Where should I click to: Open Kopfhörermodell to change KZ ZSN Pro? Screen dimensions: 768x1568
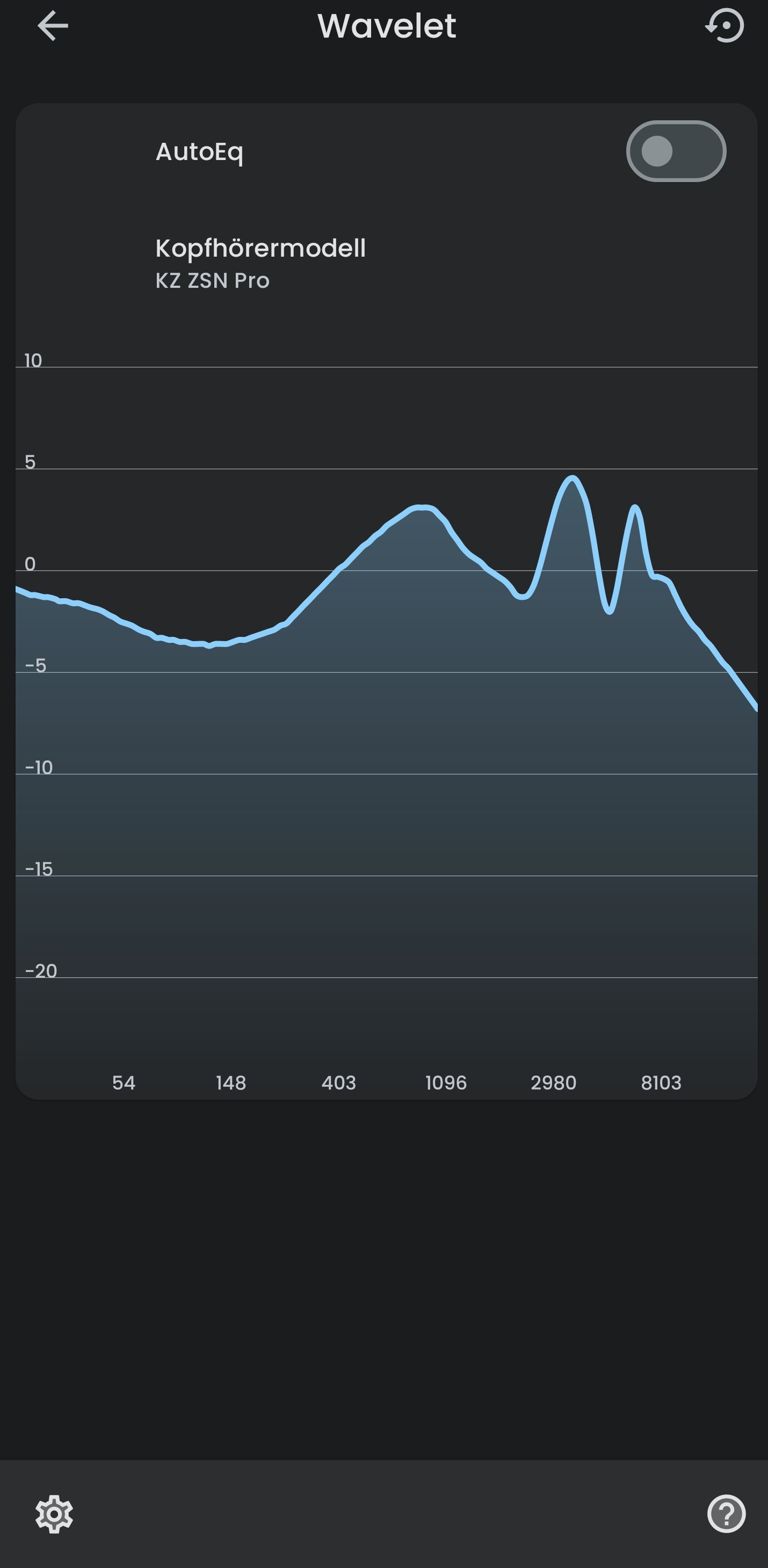click(x=386, y=264)
